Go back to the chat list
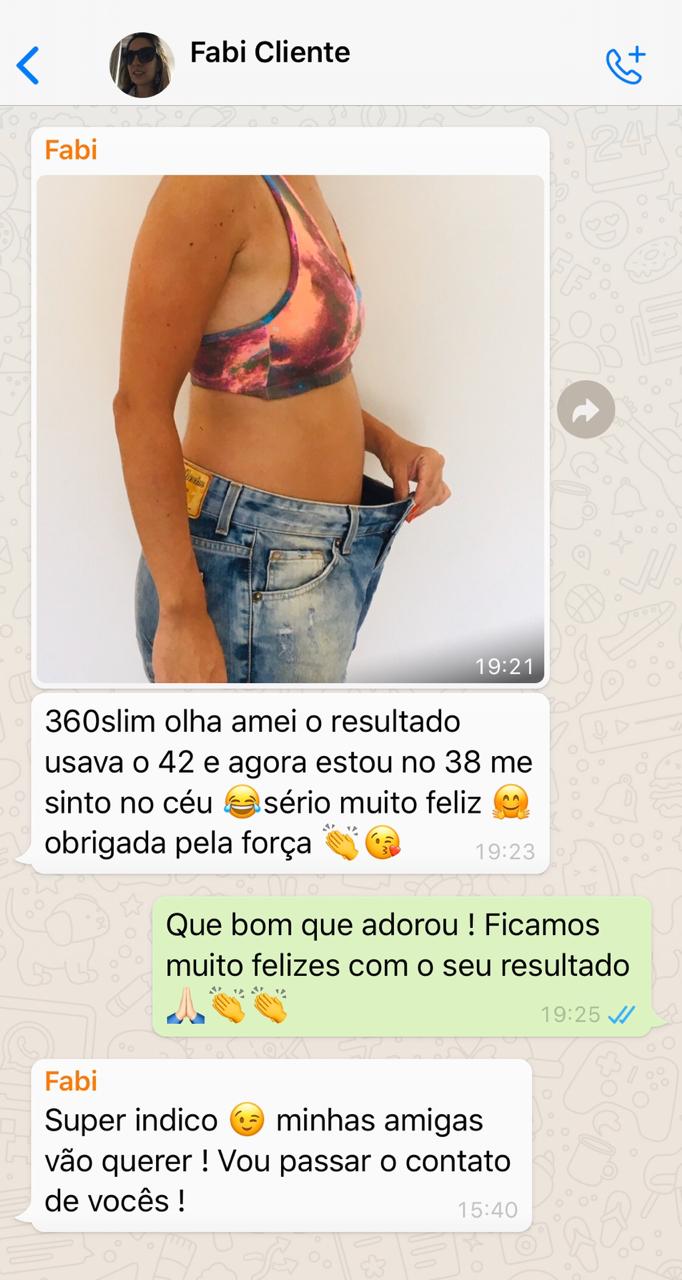The width and height of the screenshot is (682, 1280). click(28, 65)
